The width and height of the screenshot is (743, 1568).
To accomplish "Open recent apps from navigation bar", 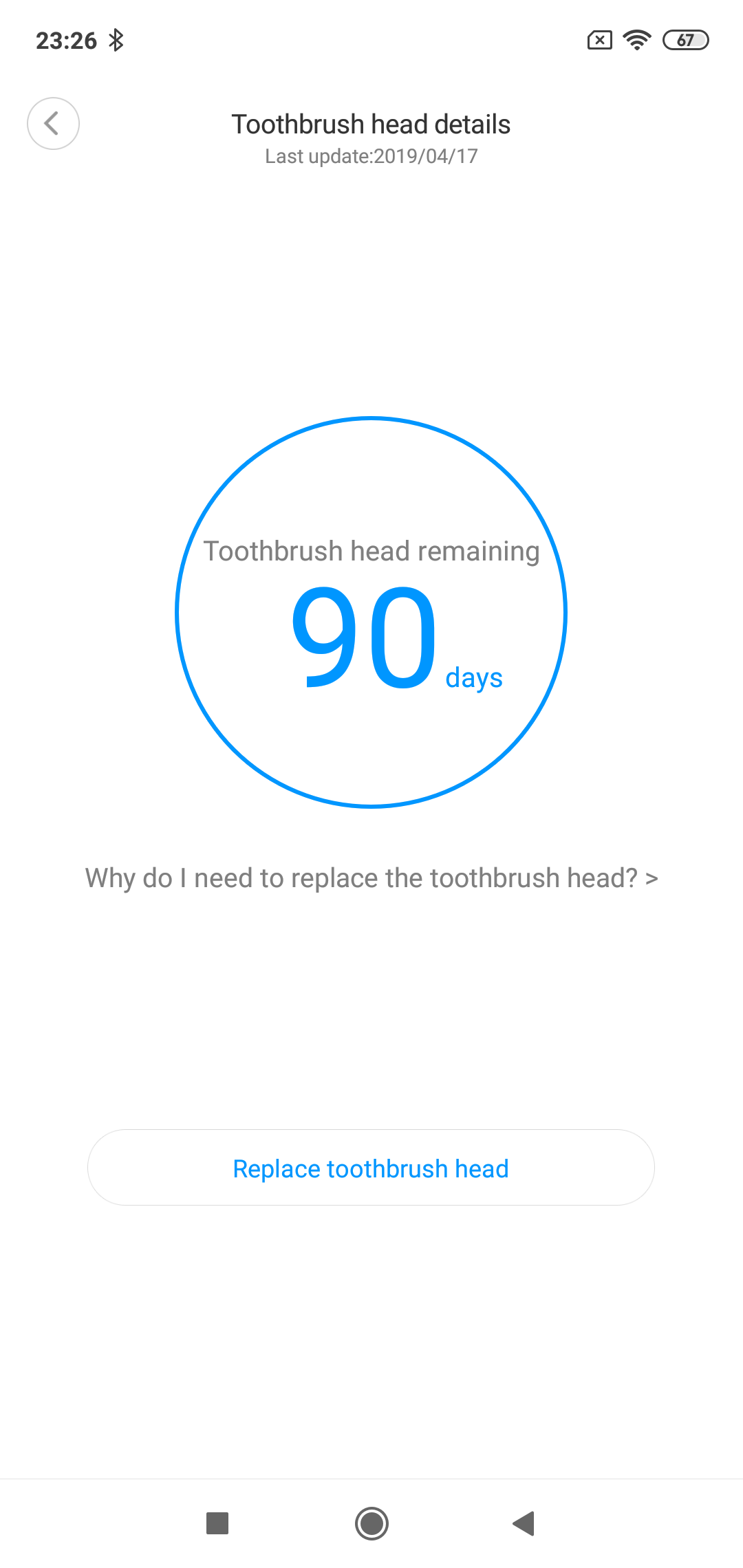I will click(217, 1523).
